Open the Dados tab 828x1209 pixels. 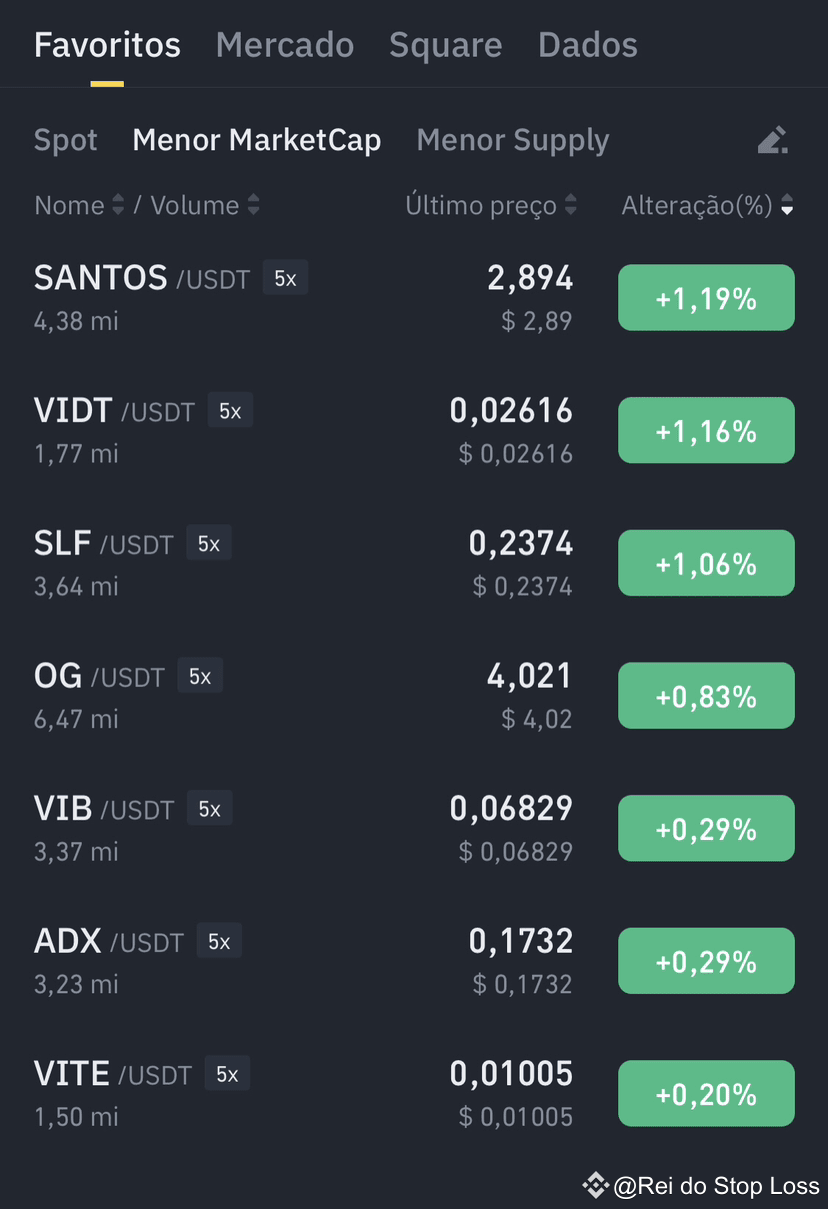[x=588, y=45]
